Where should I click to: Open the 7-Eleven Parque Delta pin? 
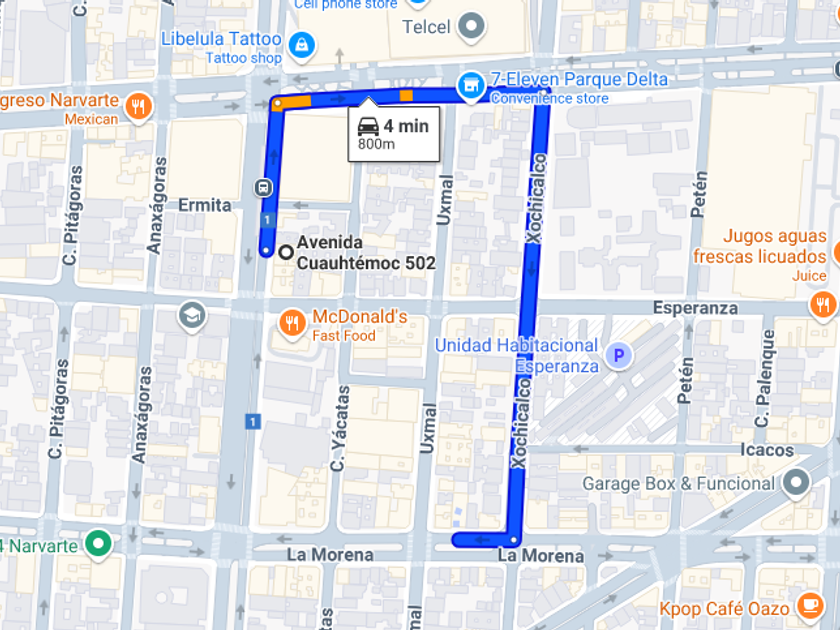click(471, 86)
